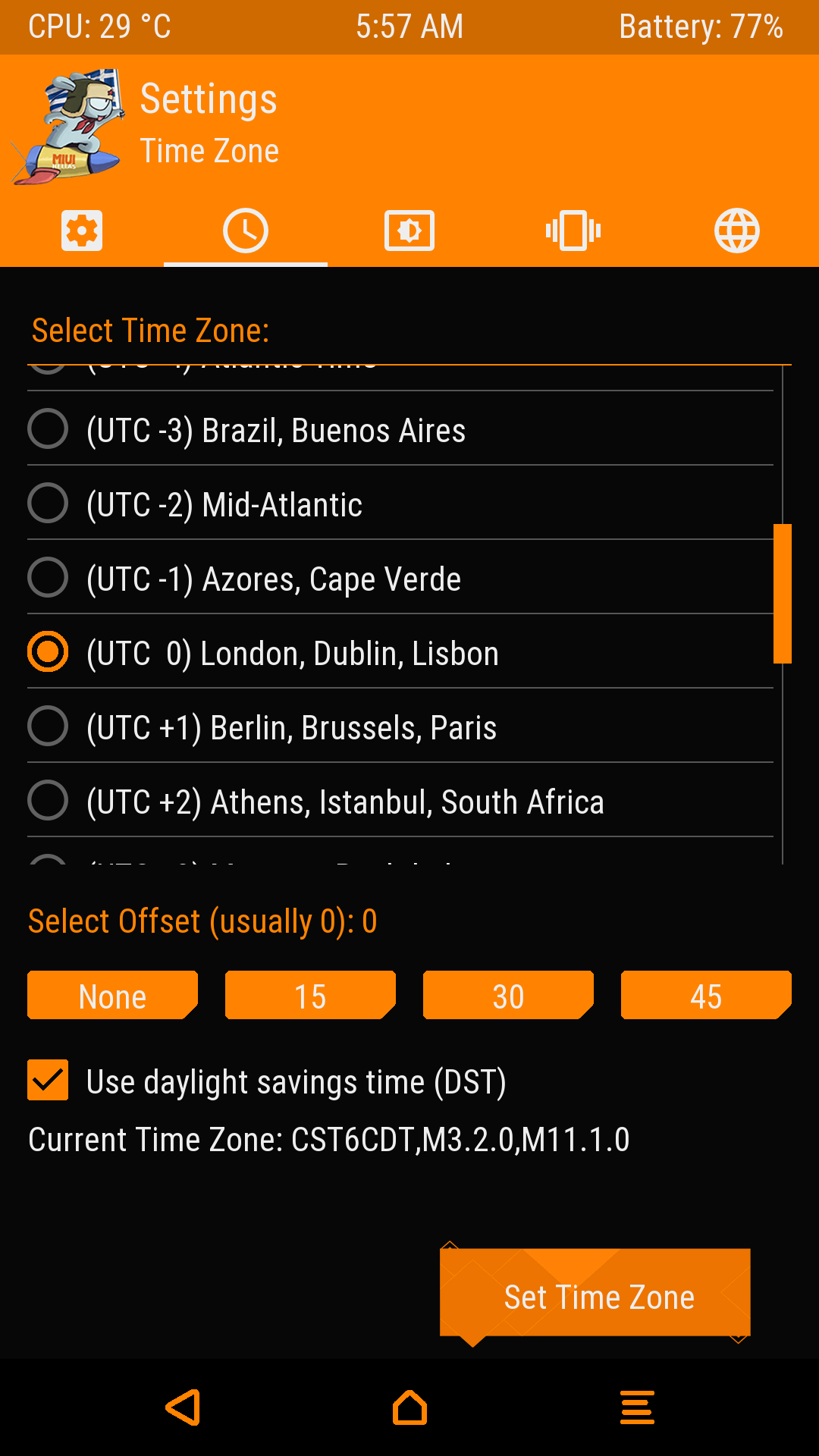819x1456 pixels.
Task: Switch to the vibration settings tab
Action: tap(573, 231)
